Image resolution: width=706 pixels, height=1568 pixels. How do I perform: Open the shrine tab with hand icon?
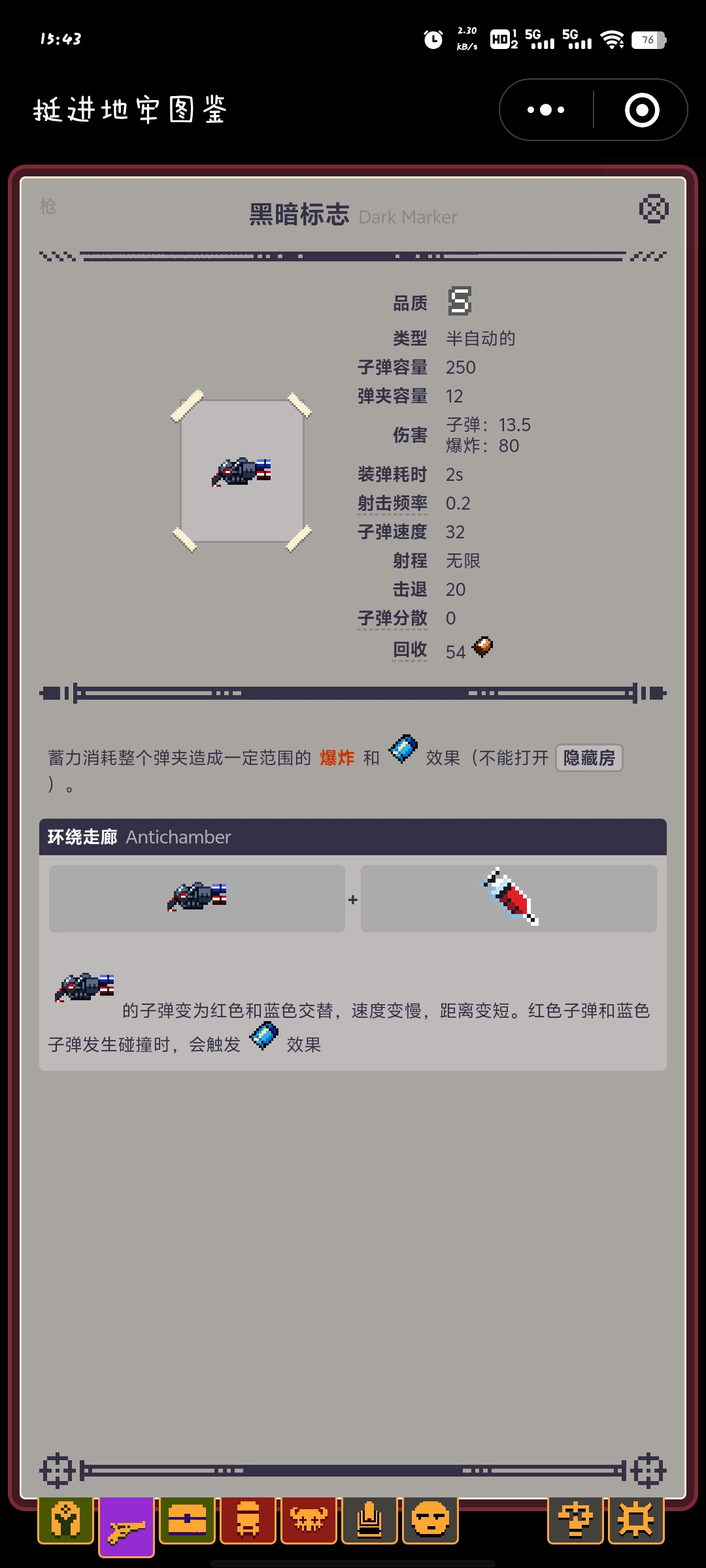(369, 1520)
